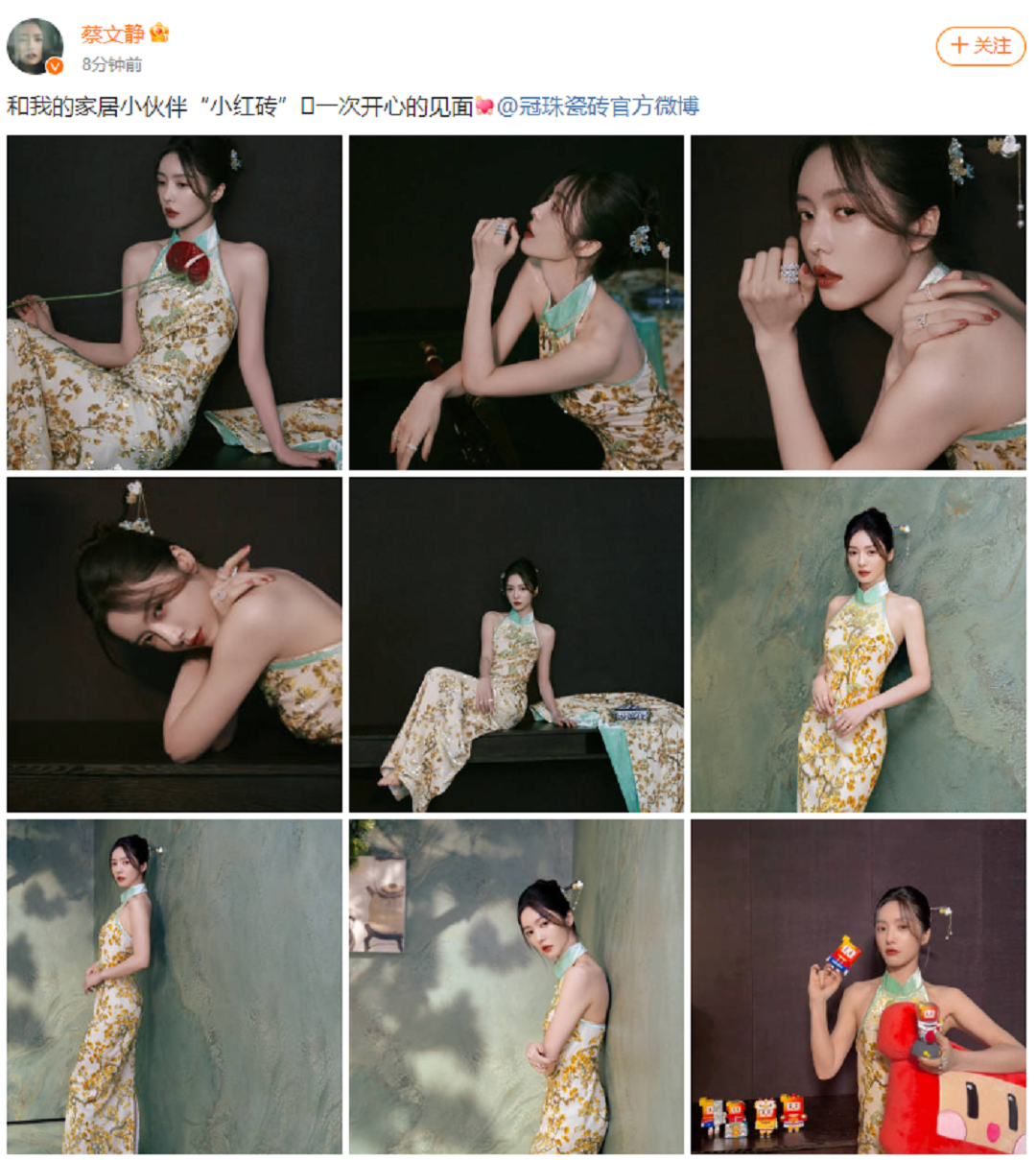Open the photo holding the red brick mascot
The height and width of the screenshot is (1160, 1036).
click(858, 986)
